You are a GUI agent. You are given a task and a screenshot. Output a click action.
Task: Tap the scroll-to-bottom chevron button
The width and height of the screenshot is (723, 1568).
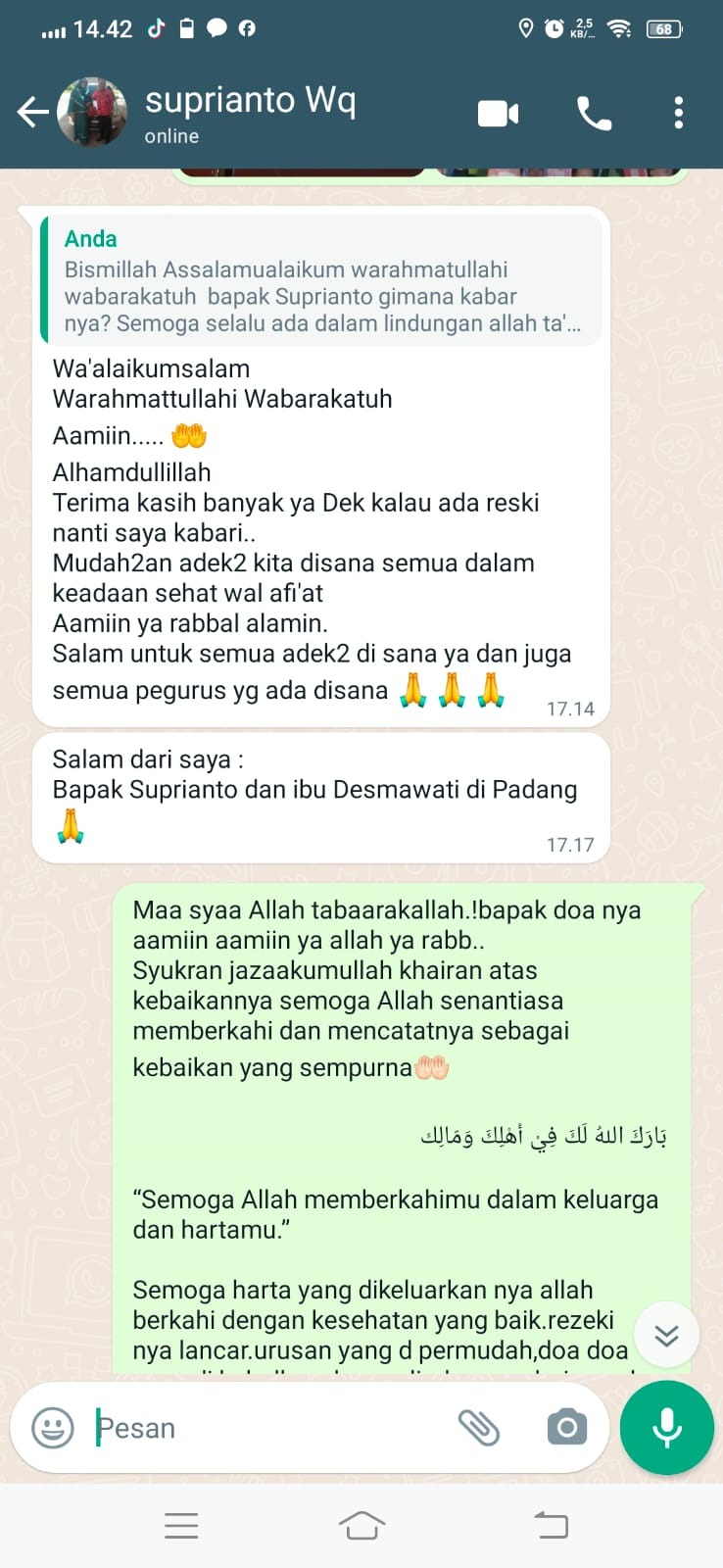click(666, 1335)
